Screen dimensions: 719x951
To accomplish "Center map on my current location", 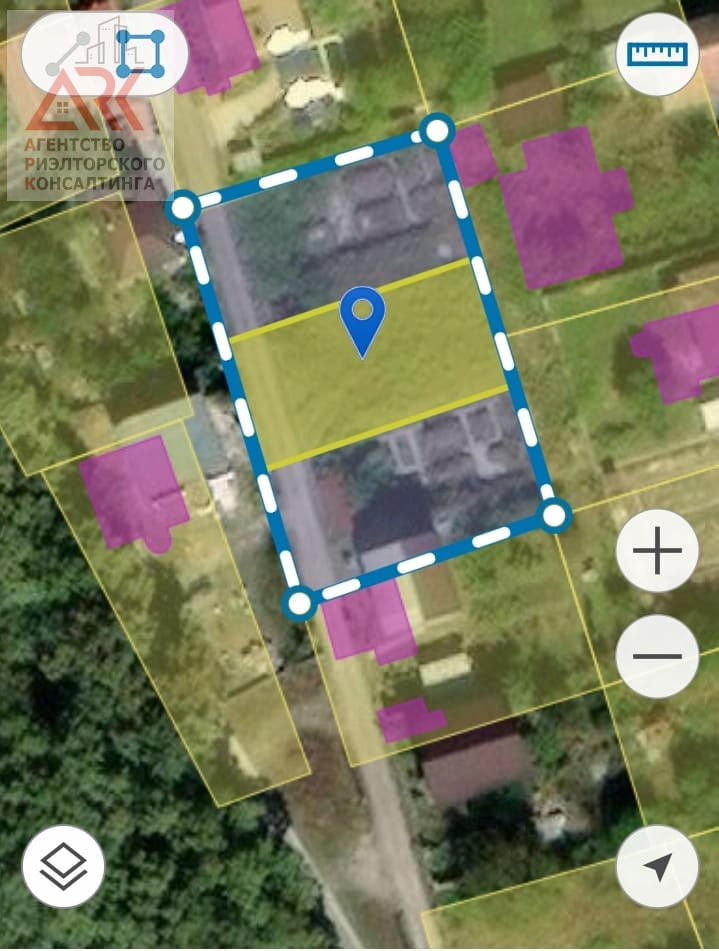I will coord(657,866).
